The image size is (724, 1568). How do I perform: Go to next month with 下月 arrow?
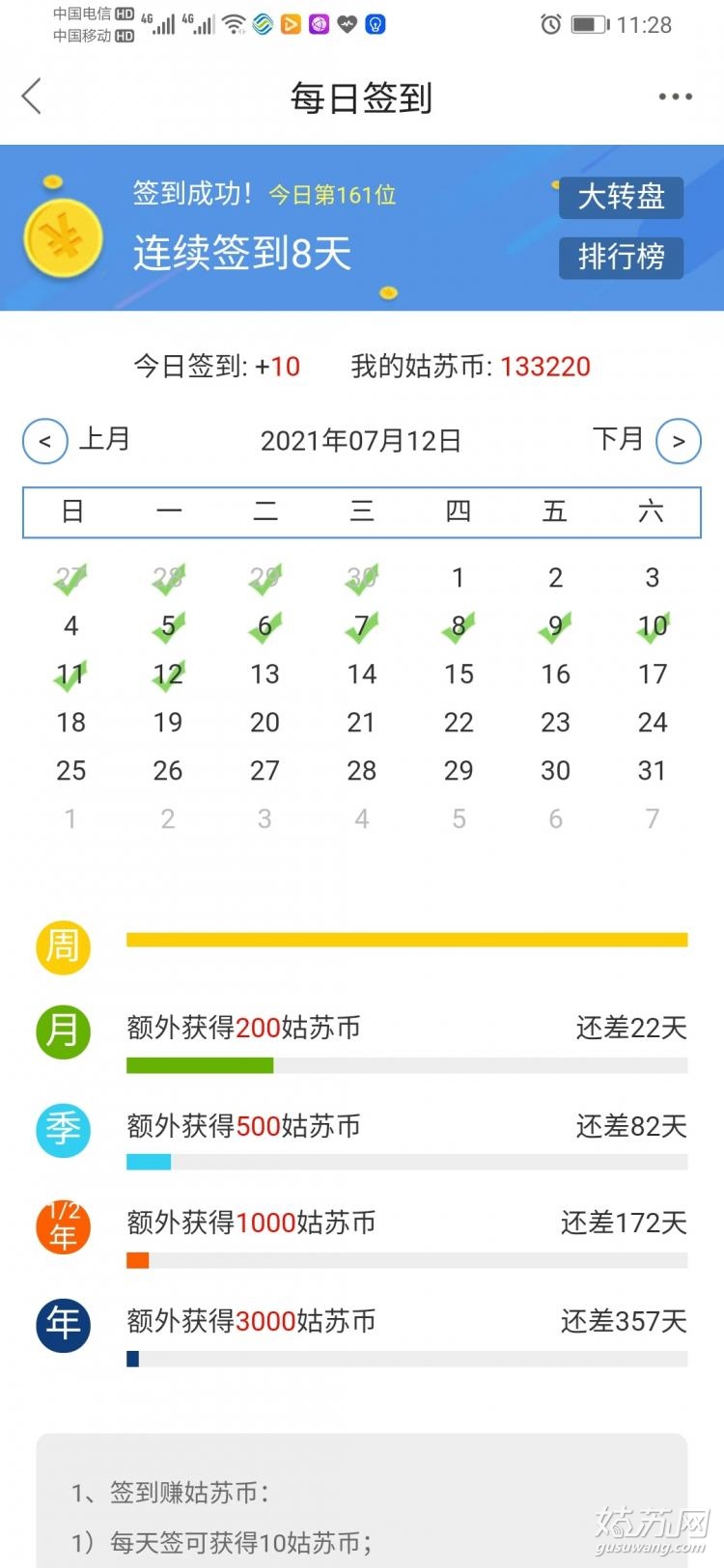point(679,442)
